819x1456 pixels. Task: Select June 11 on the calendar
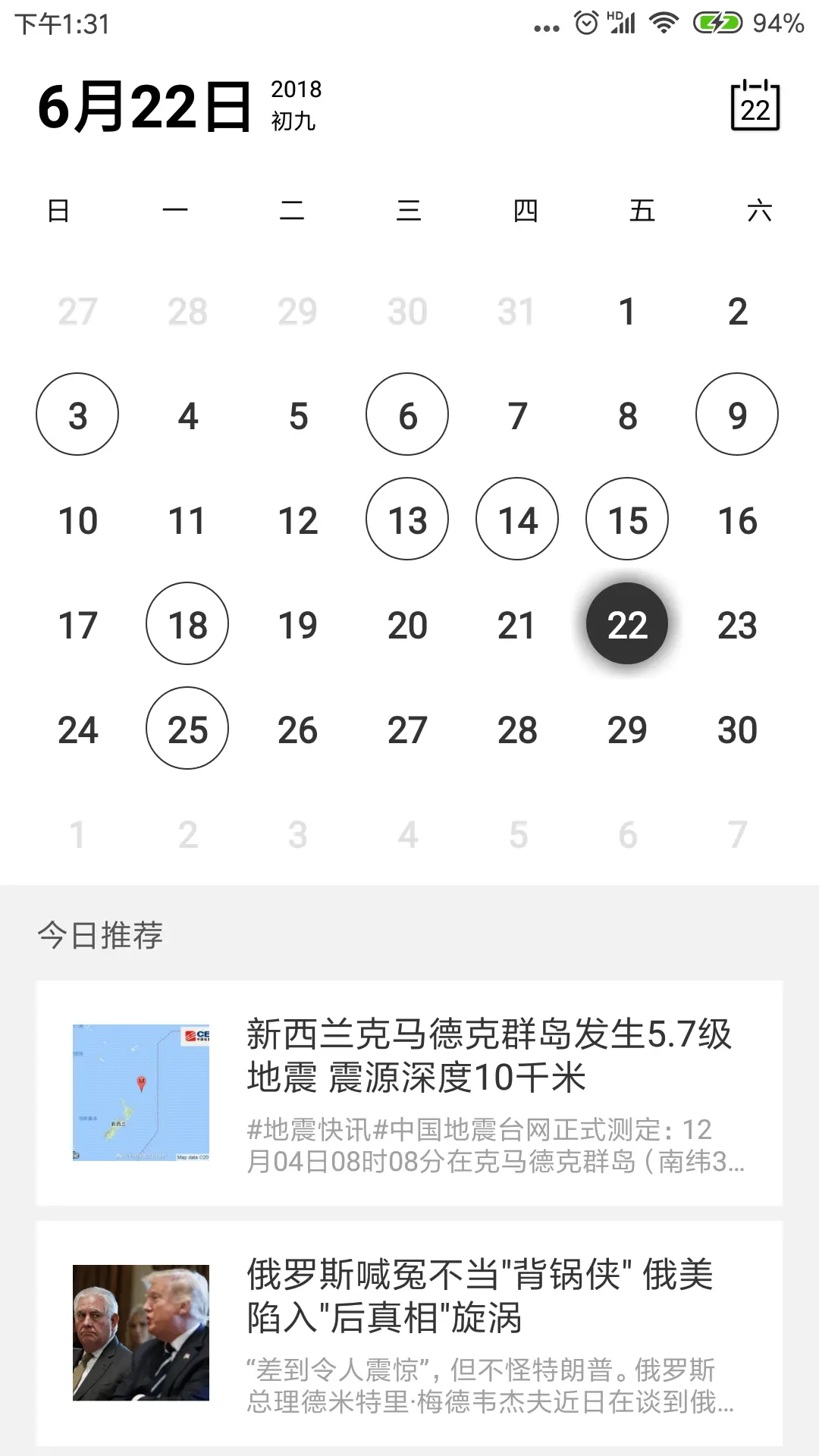coord(187,520)
